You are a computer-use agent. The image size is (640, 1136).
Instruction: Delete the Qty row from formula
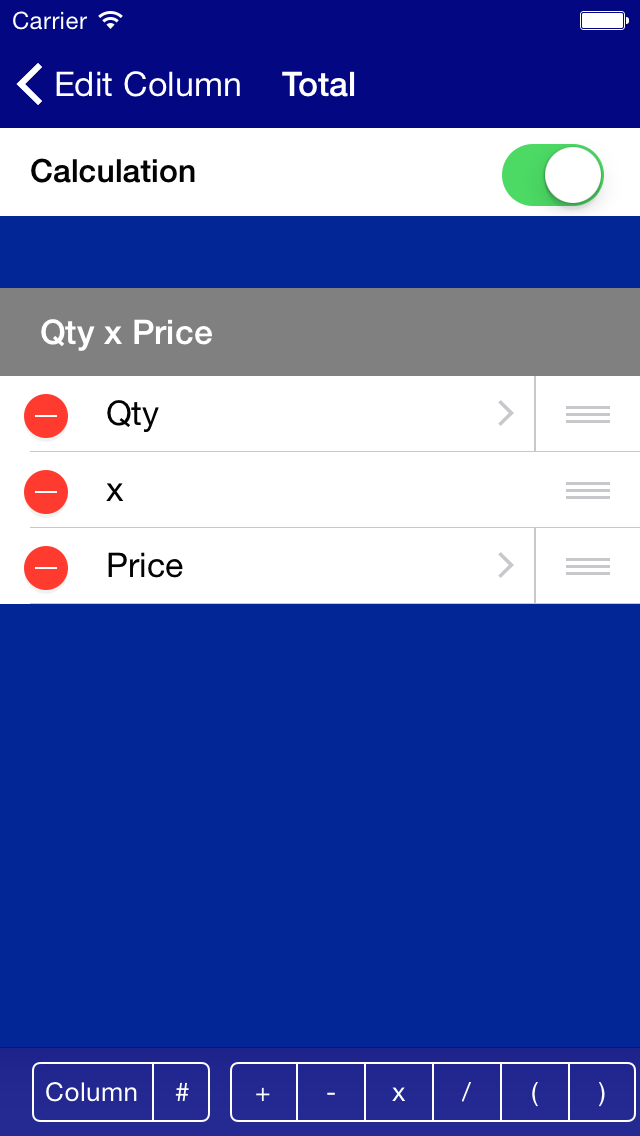[x=46, y=415]
